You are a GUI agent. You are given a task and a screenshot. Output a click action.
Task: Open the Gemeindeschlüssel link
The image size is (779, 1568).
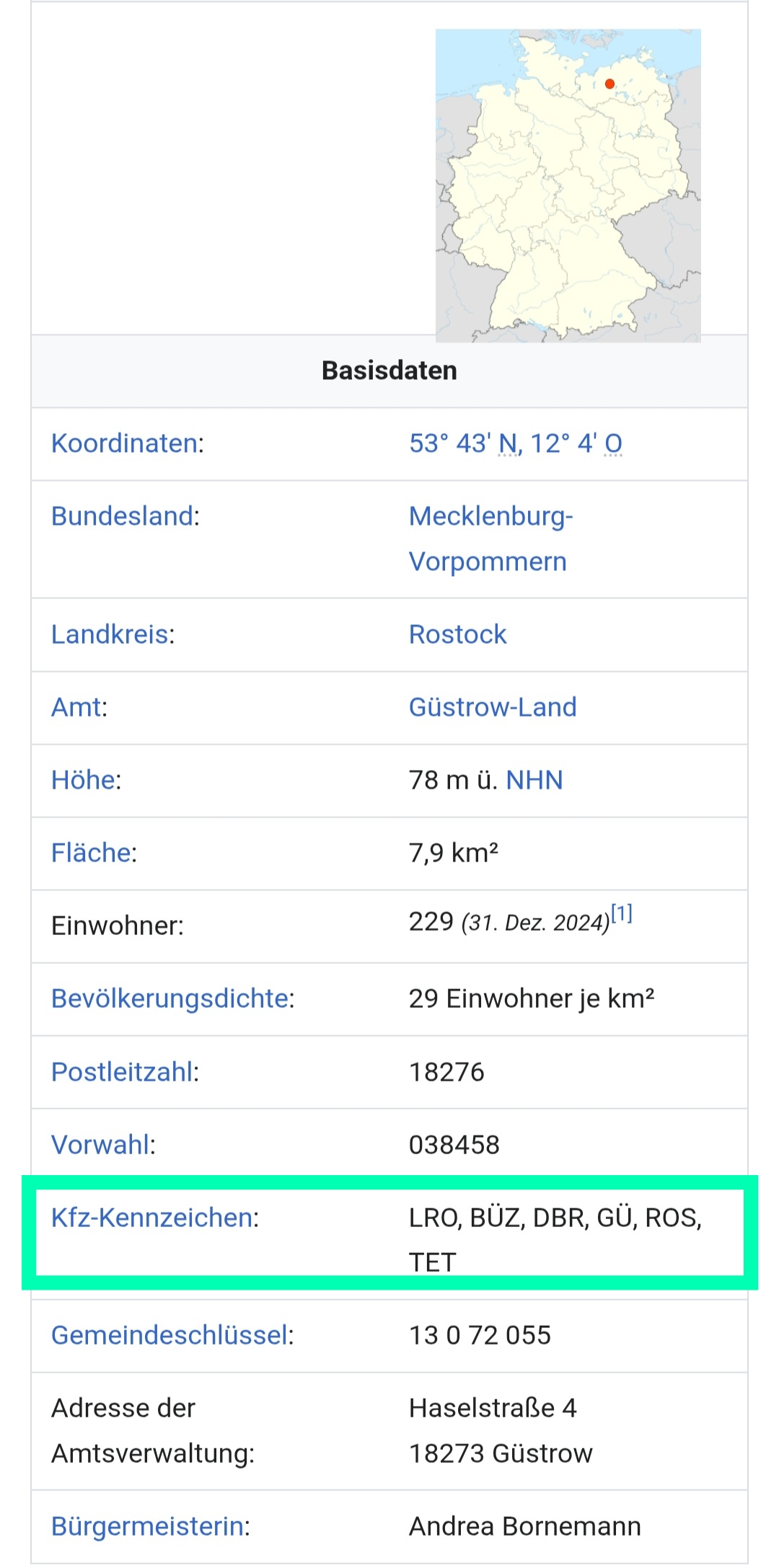tap(170, 1335)
